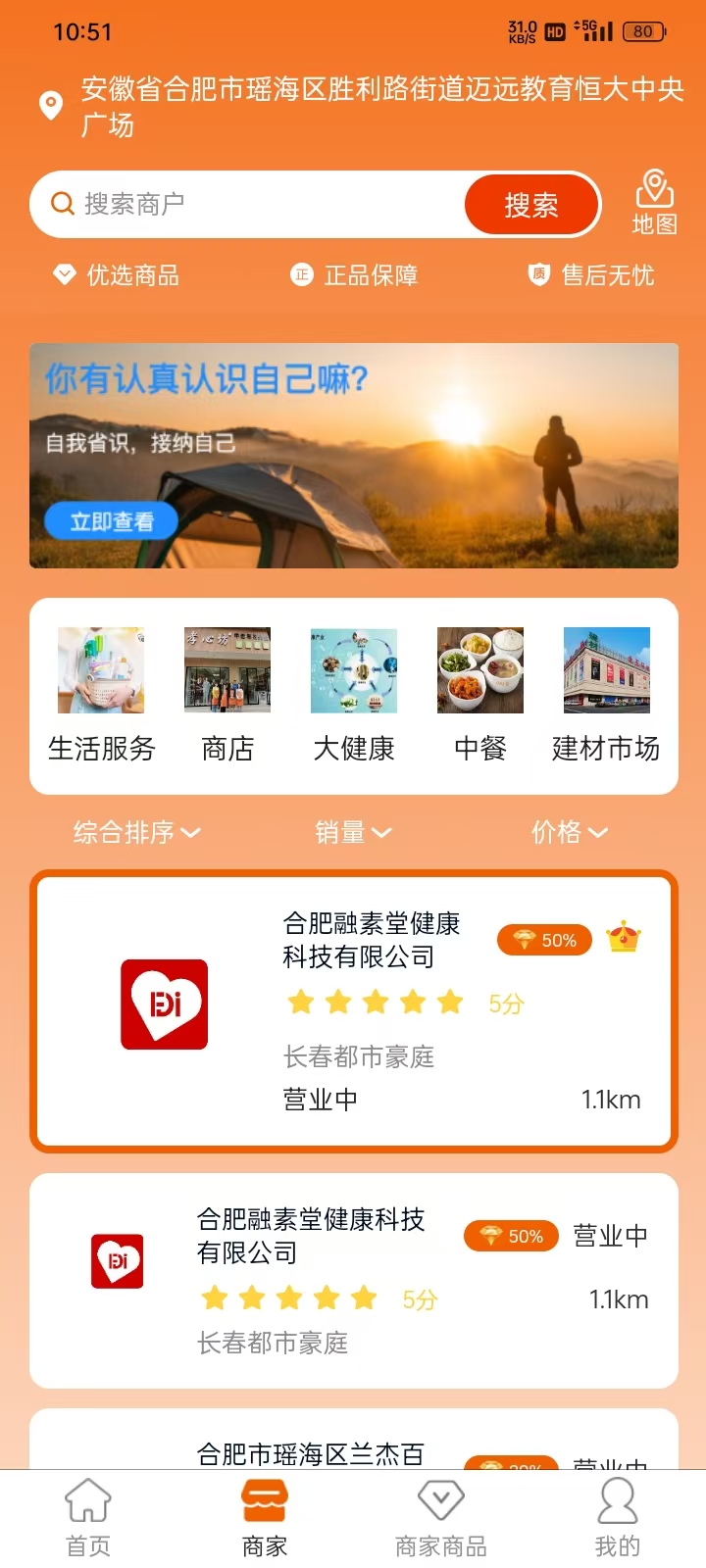Tap the 搜索 search button
Image resolution: width=706 pixels, height=1568 pixels.
[x=531, y=204]
